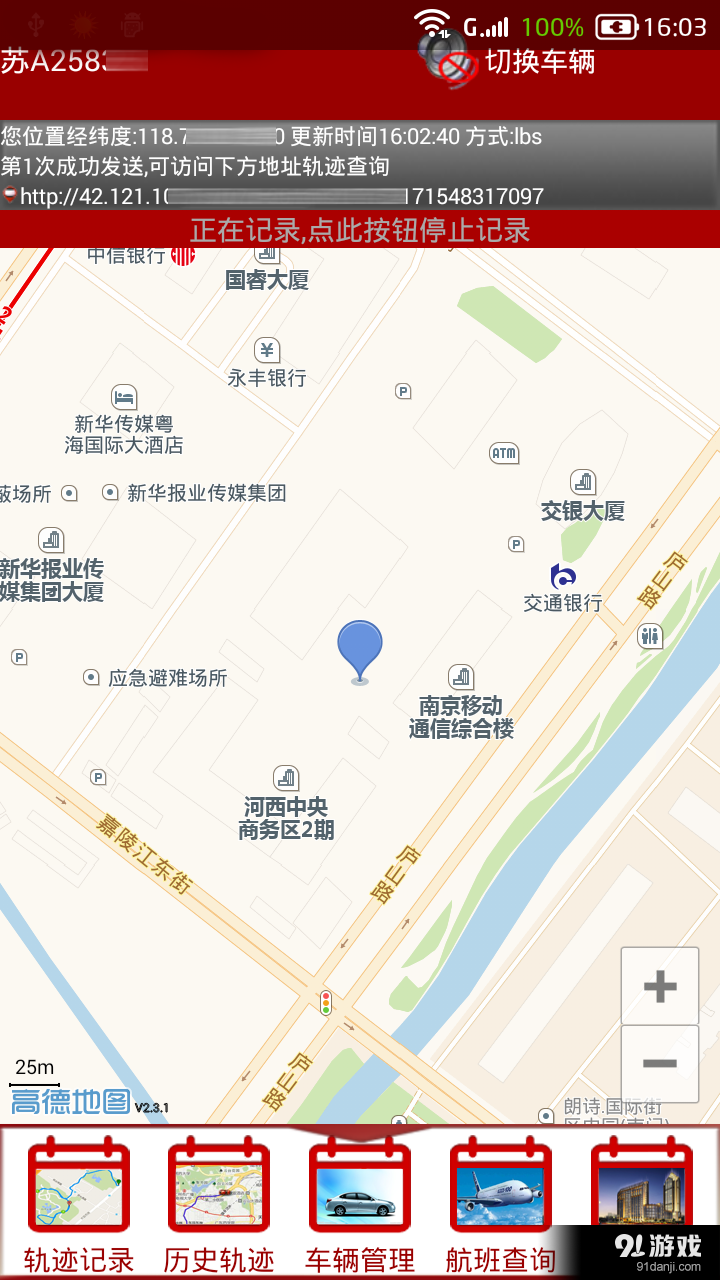720x1280 pixels.
Task: Tap the ¥ icon above 永丰银行
Action: pos(265,350)
